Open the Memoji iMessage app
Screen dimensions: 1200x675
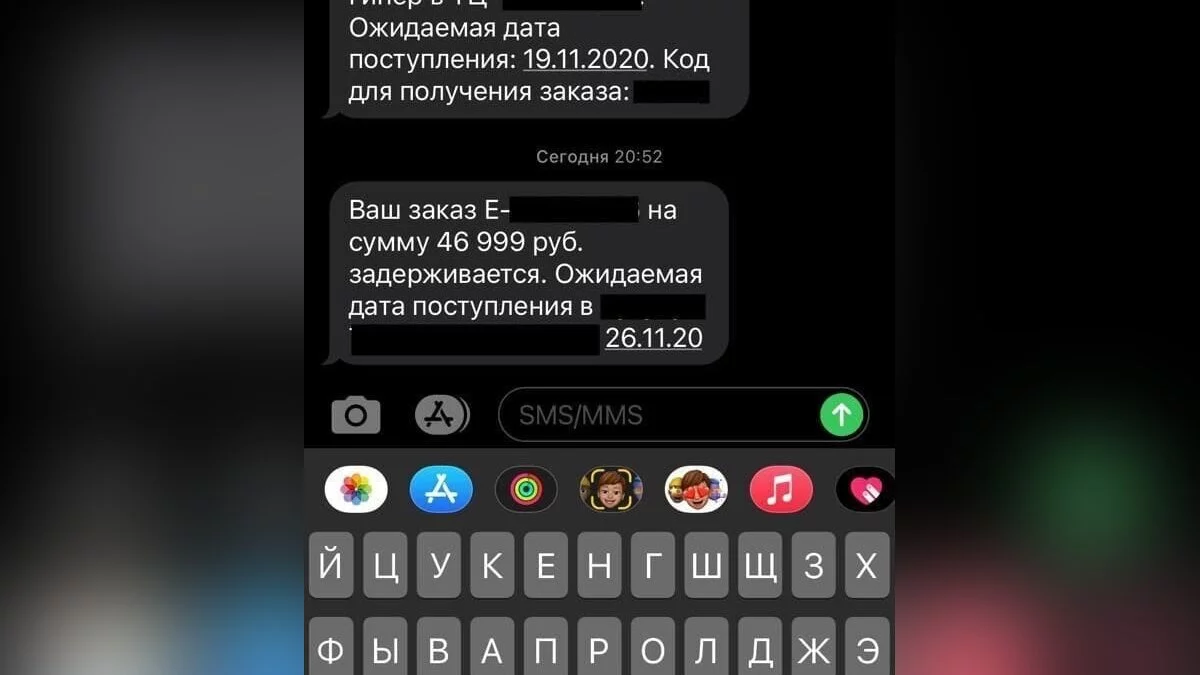(x=611, y=490)
